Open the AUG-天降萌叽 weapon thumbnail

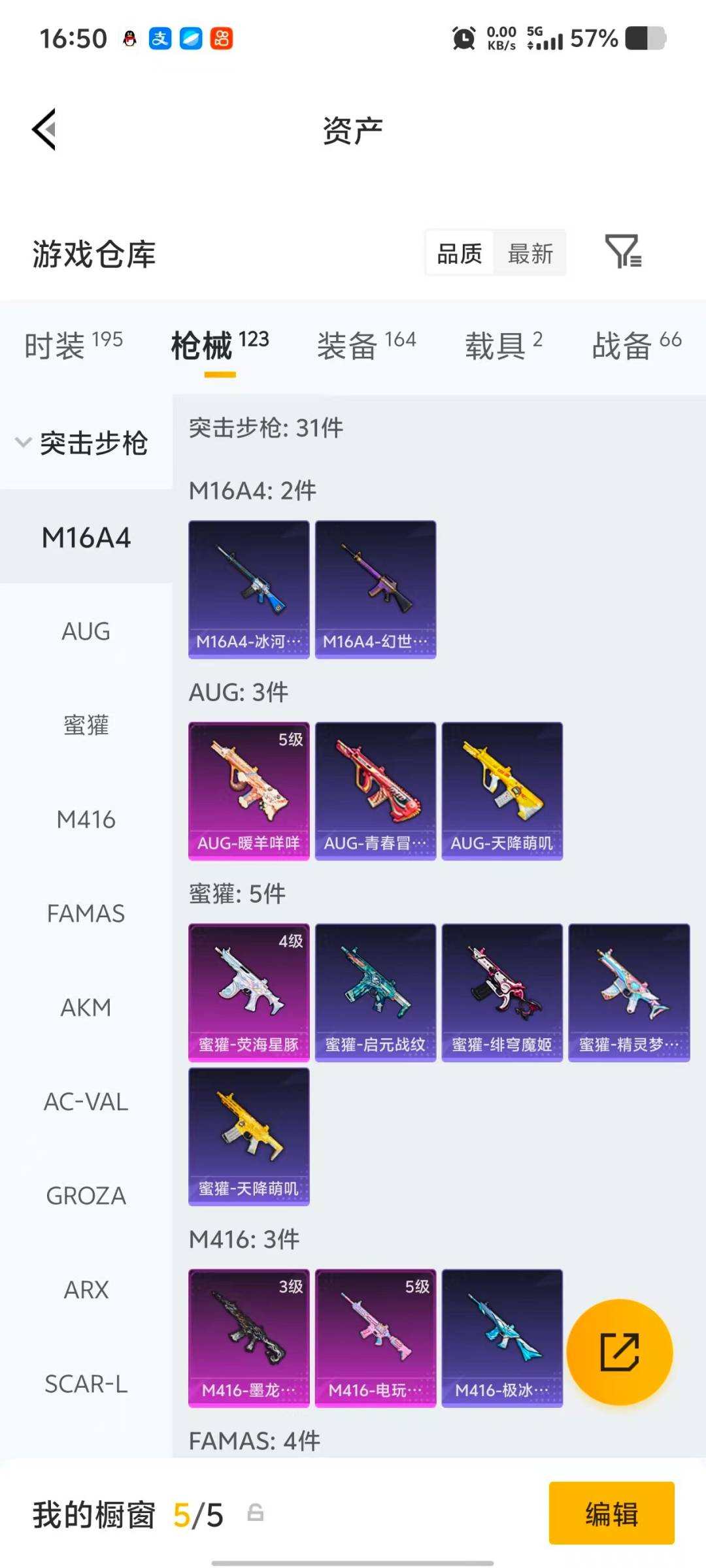(502, 787)
